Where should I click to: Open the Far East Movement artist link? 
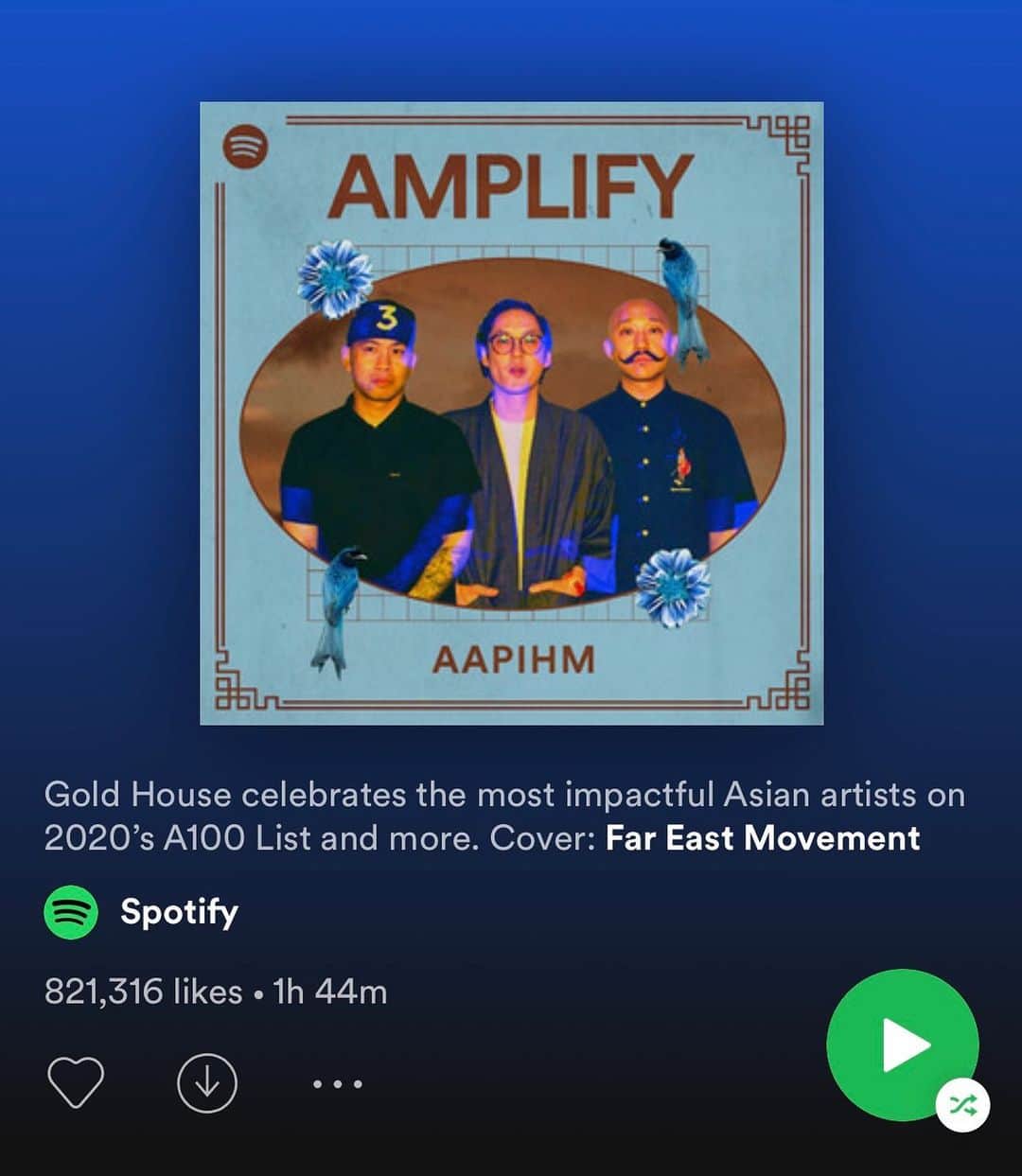point(763,838)
